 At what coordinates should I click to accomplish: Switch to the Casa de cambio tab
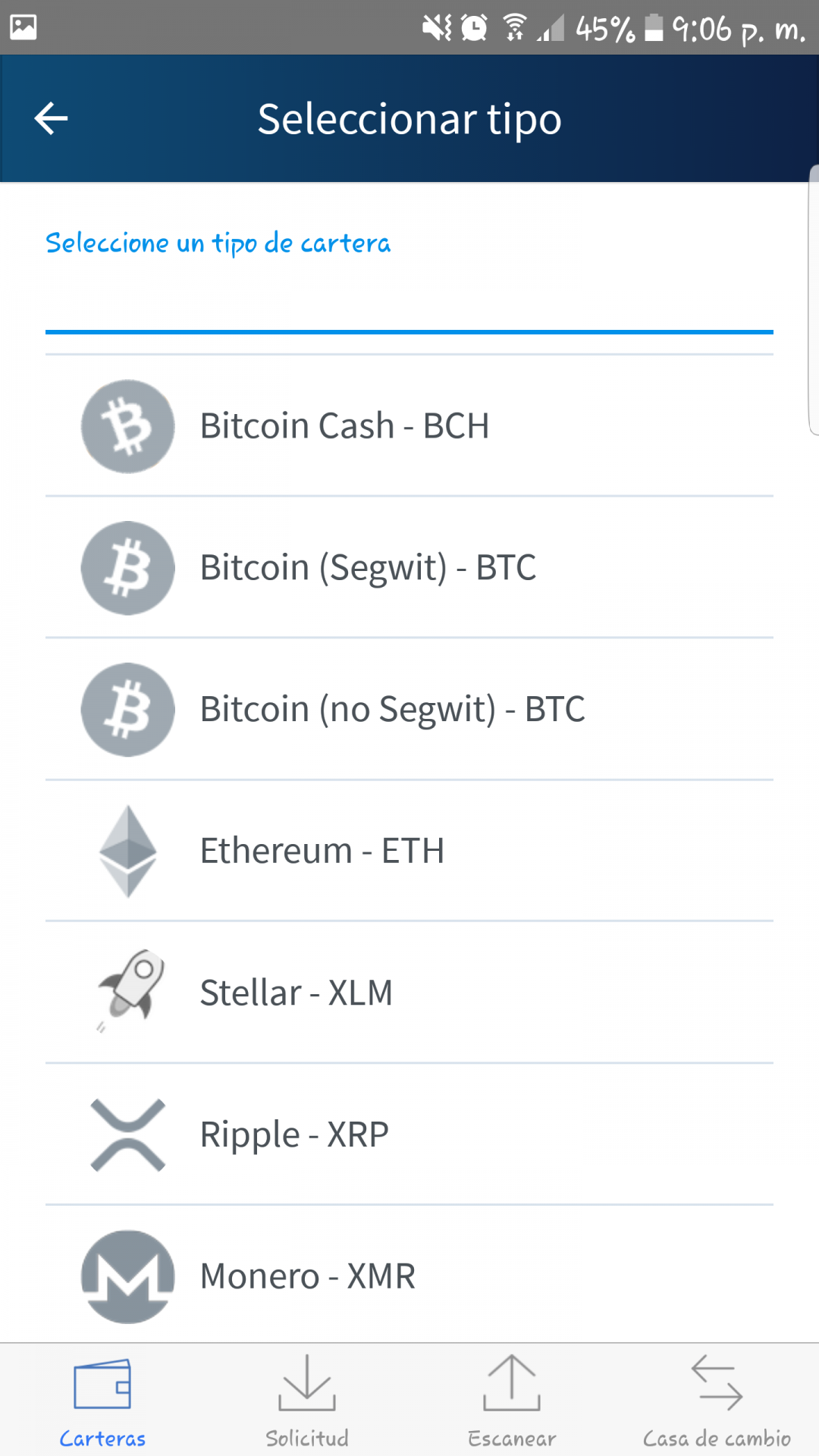(717, 1407)
